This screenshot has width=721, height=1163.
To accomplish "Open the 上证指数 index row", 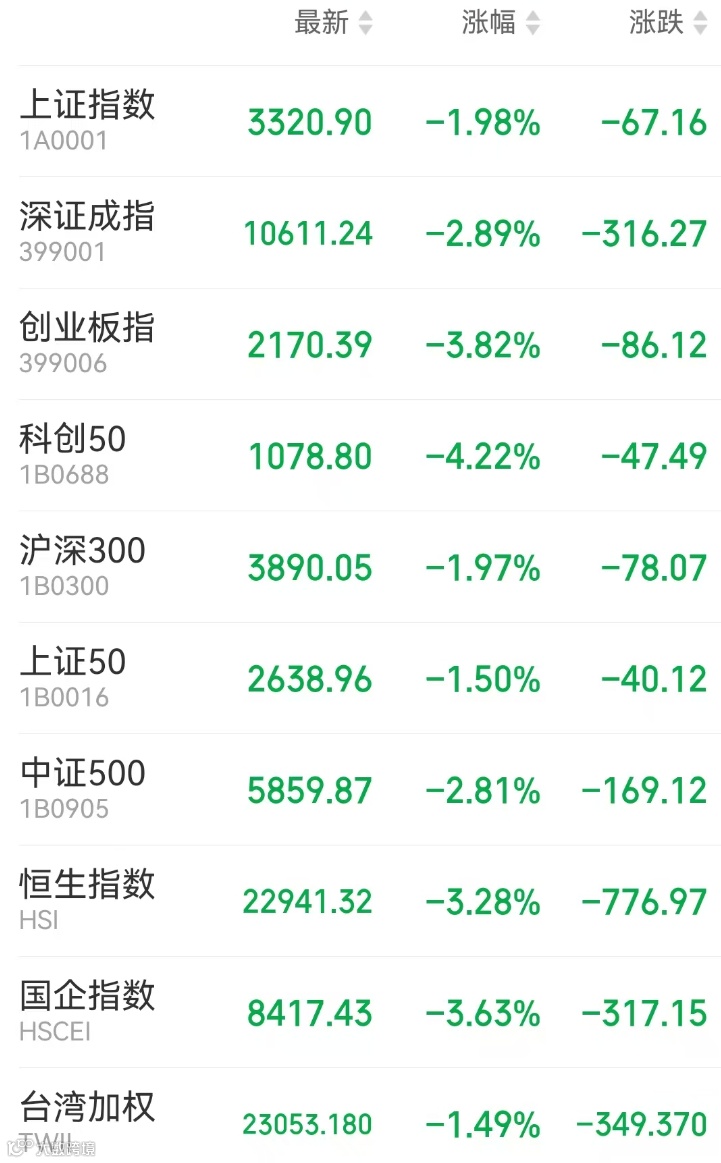I will [x=369, y=122].
